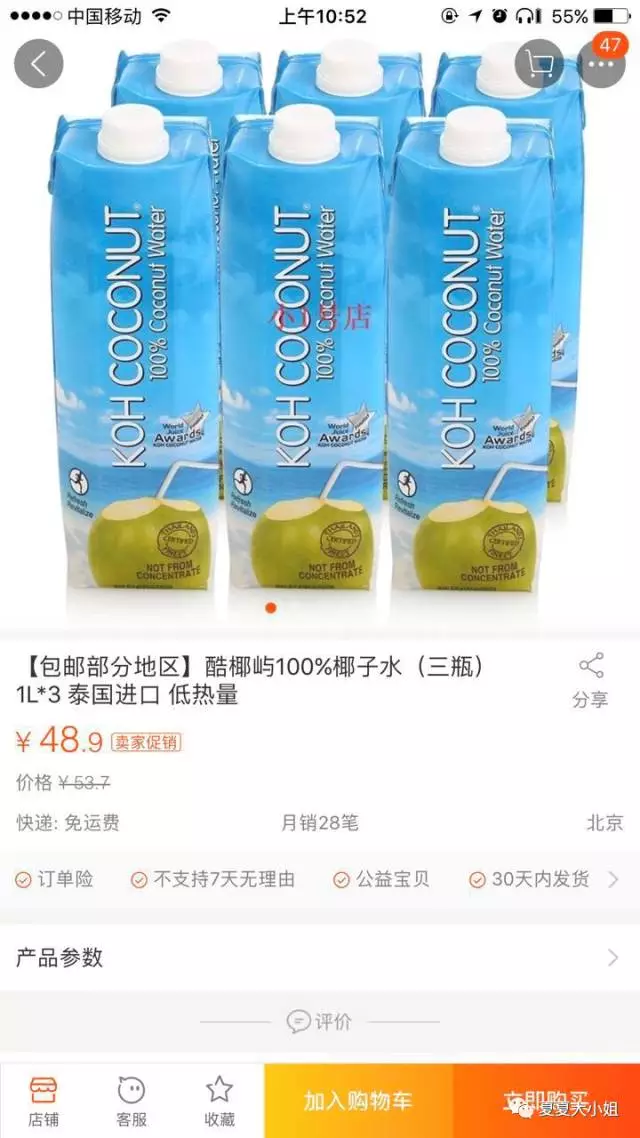Open the shopping cart icon
The height and width of the screenshot is (1138, 640).
coord(539,64)
